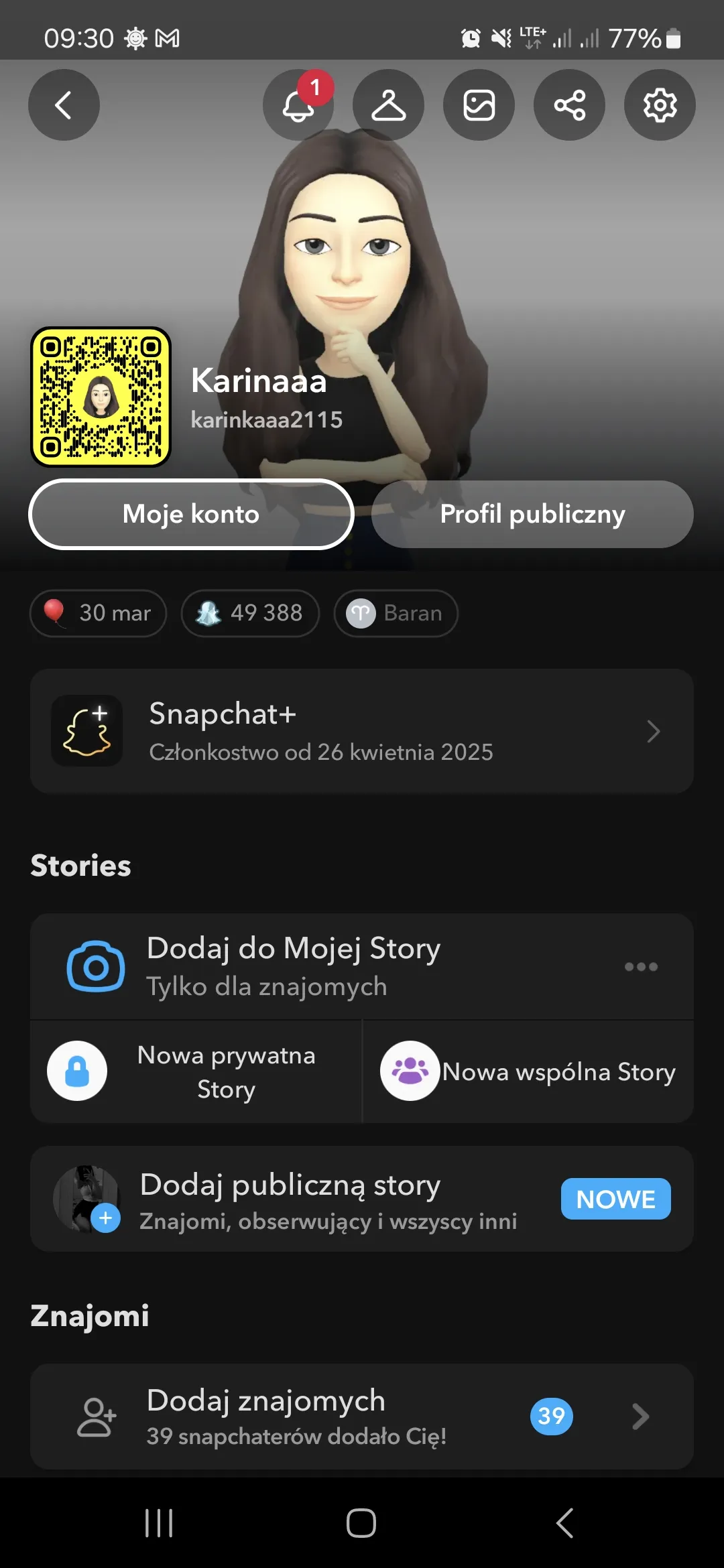Open the avatar outfit hanger icon
The height and width of the screenshot is (1568, 724).
(389, 105)
